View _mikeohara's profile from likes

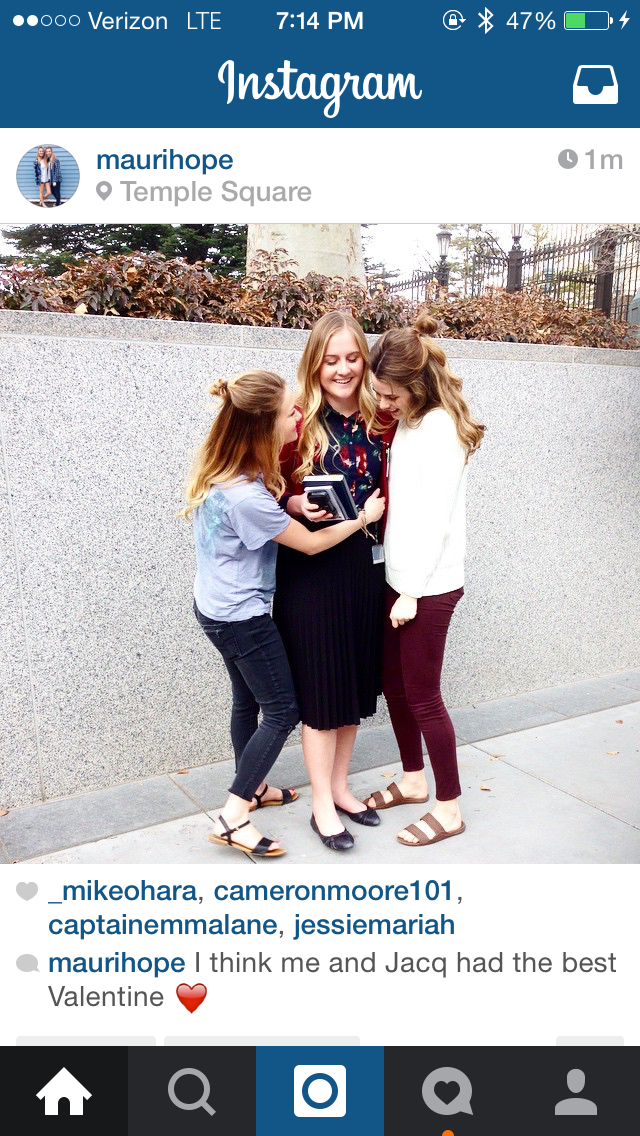point(123,891)
